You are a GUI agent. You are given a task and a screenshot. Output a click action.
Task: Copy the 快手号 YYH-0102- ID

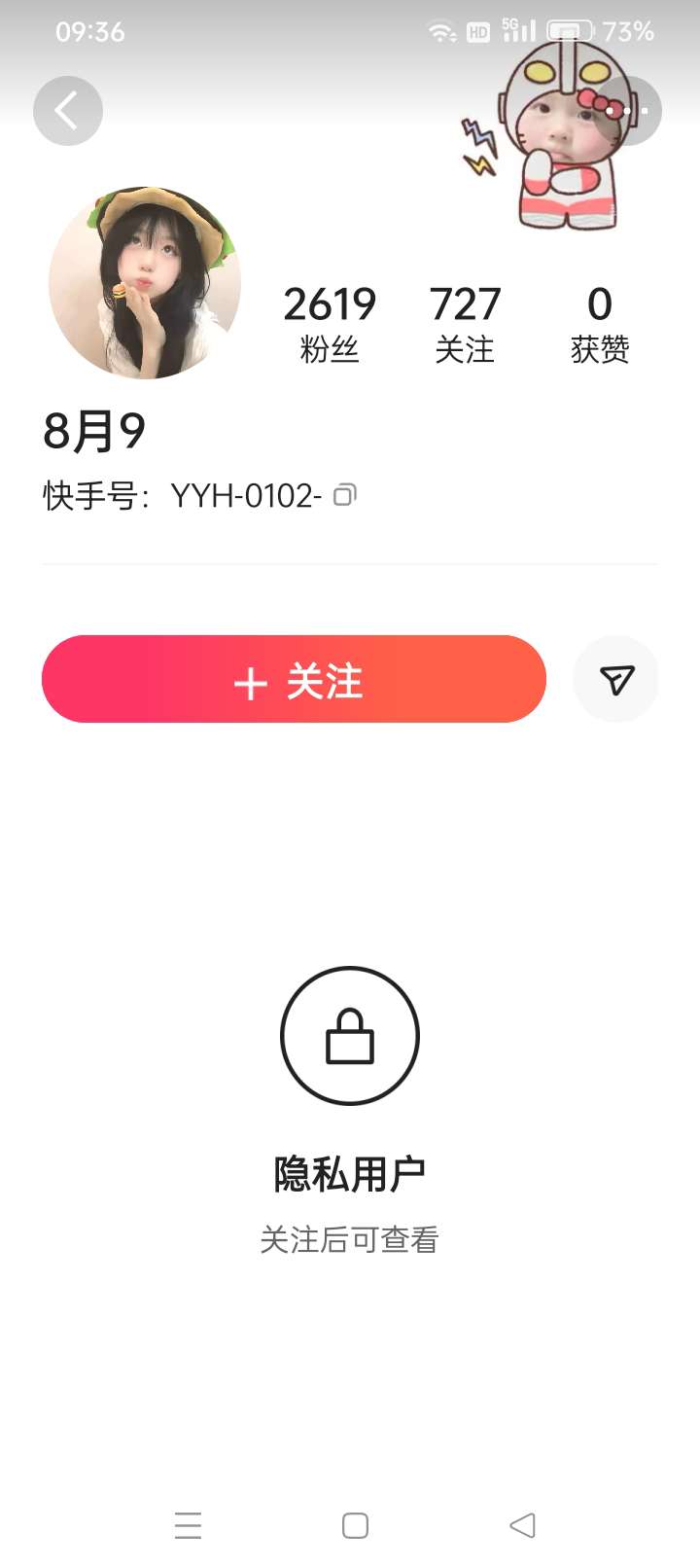click(345, 495)
